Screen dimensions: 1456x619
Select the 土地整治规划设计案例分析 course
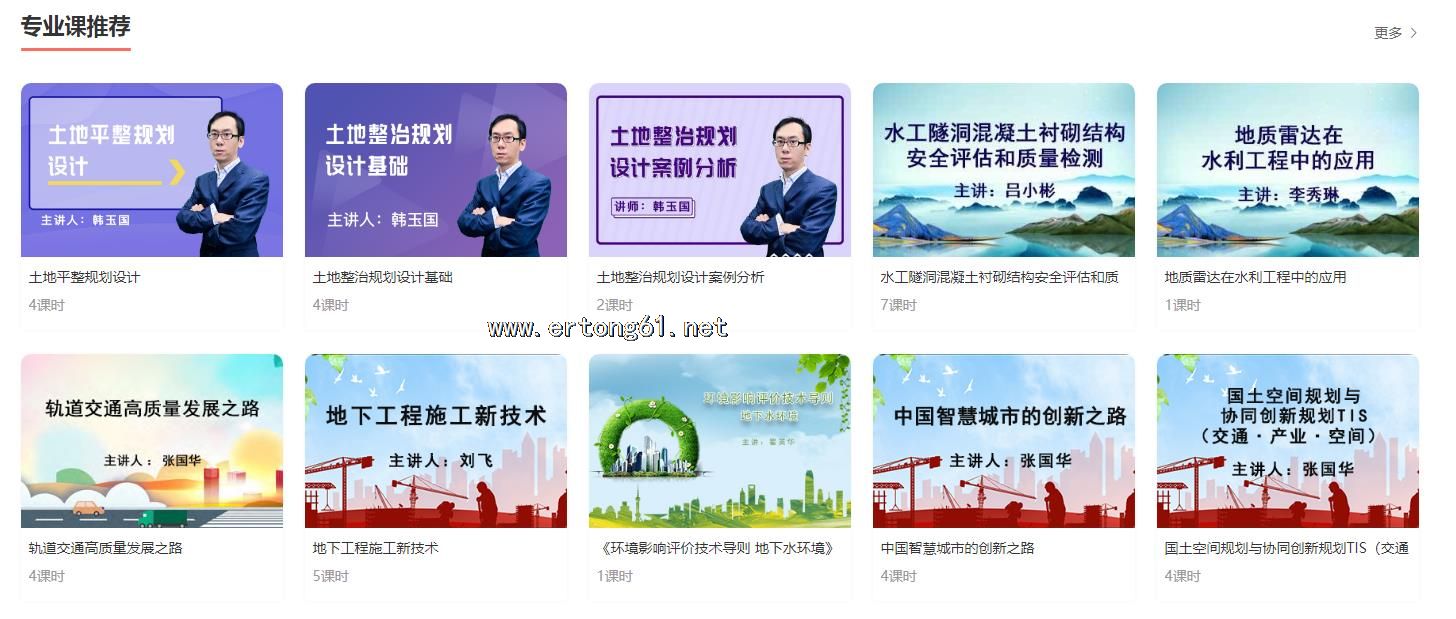point(719,170)
